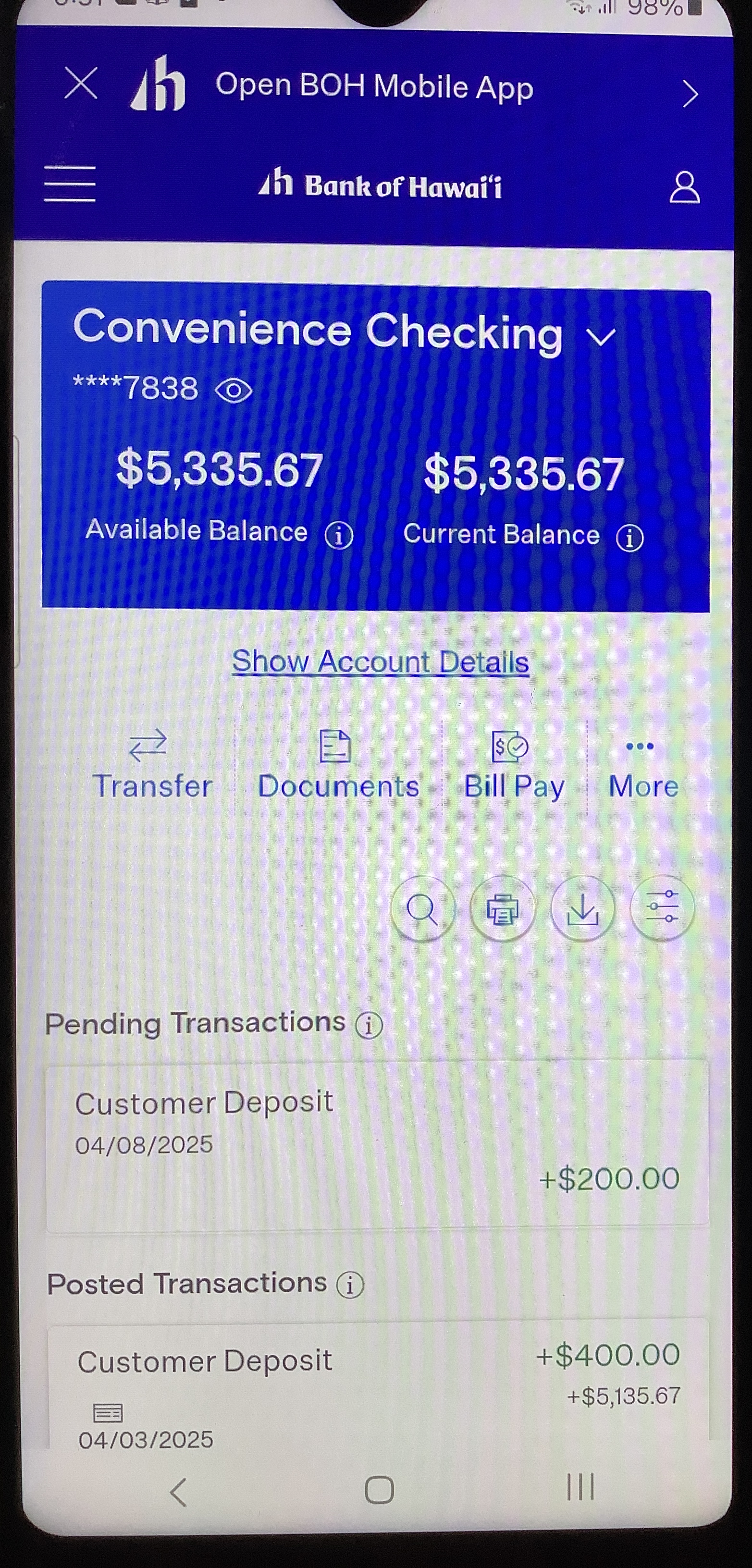
Task: Expand the Convenience Checking account dropdown
Action: [x=601, y=335]
